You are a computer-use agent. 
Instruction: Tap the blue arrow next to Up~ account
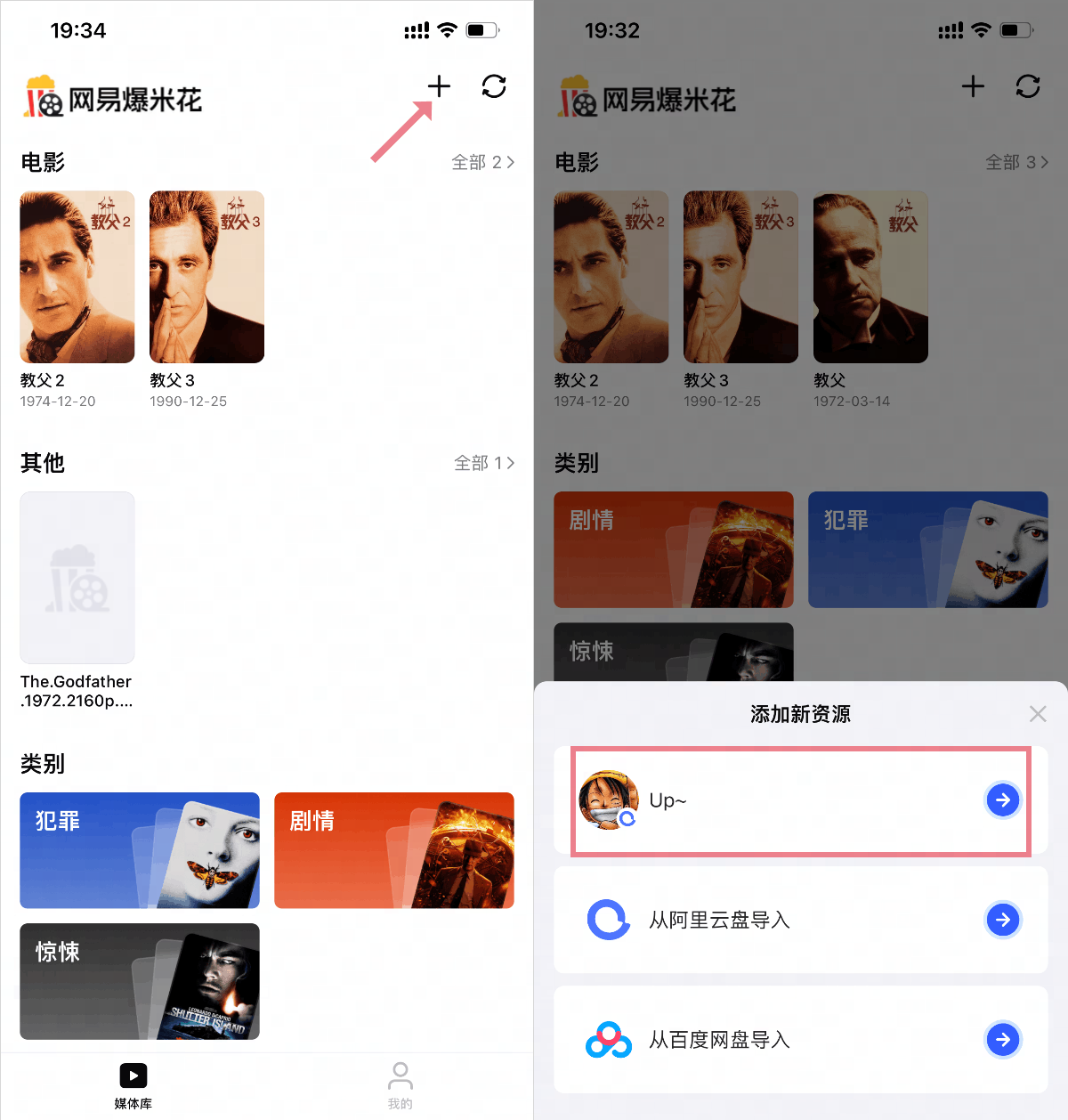1003,799
